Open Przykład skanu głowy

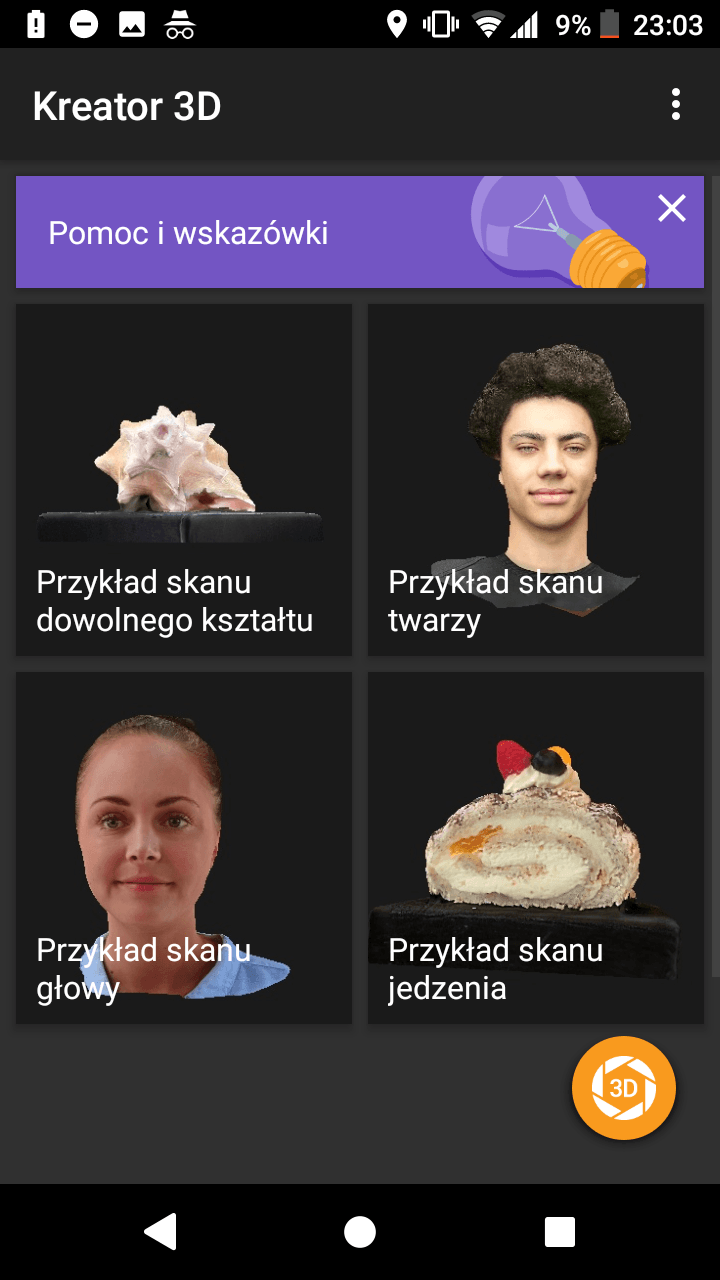184,848
